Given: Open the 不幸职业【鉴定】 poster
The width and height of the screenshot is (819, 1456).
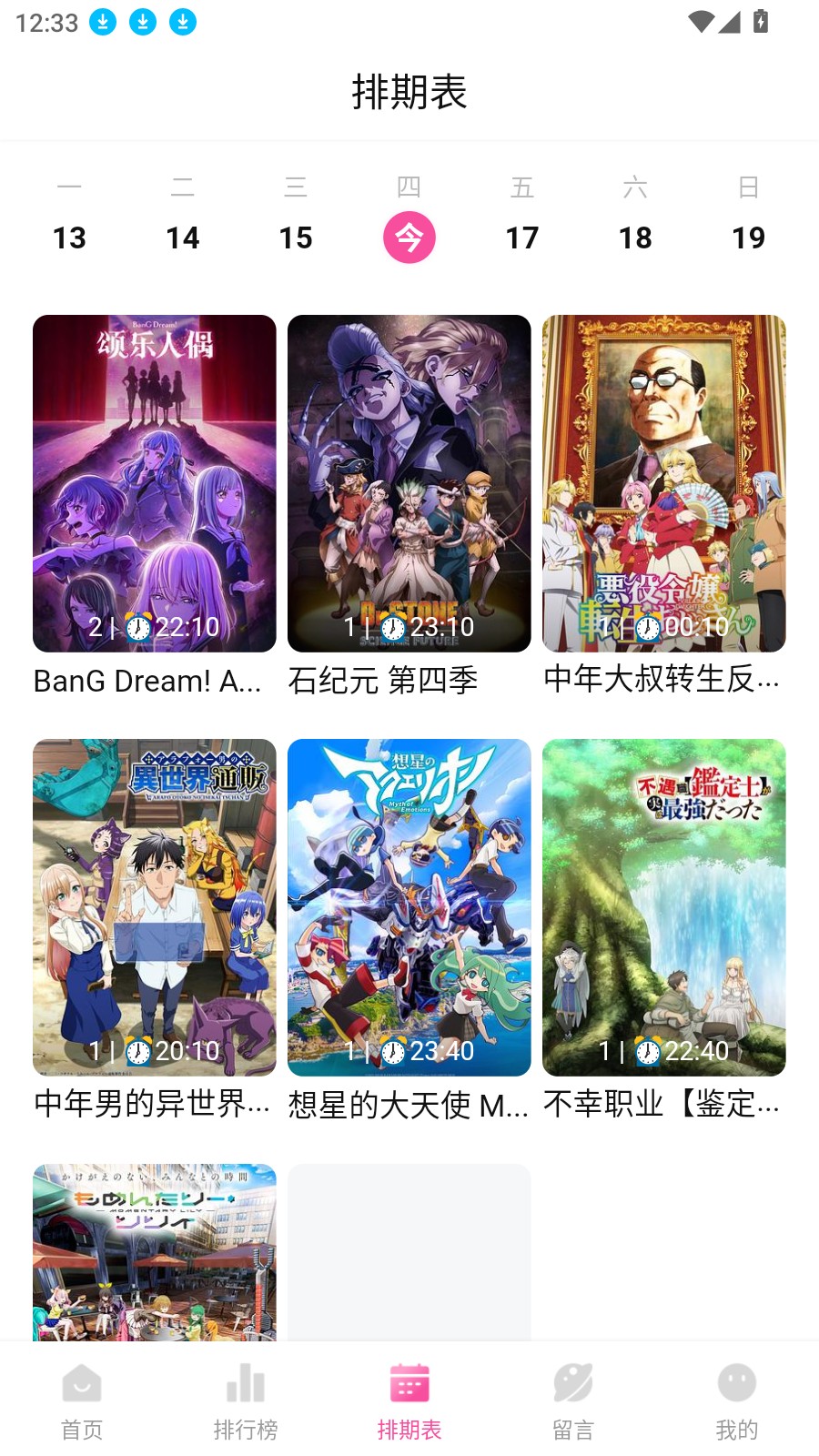Looking at the screenshot, I should coord(663,905).
